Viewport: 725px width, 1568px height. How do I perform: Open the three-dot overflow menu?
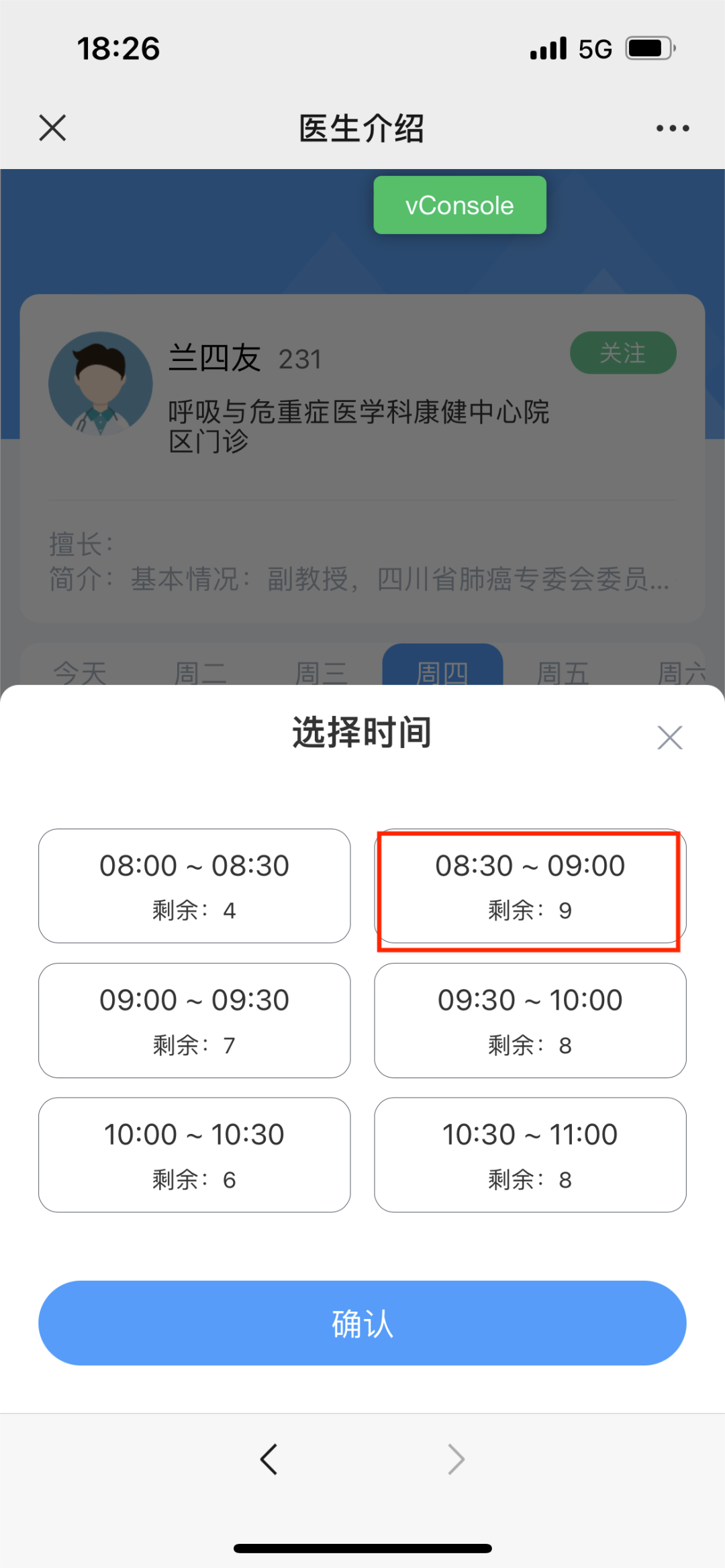coord(672,128)
